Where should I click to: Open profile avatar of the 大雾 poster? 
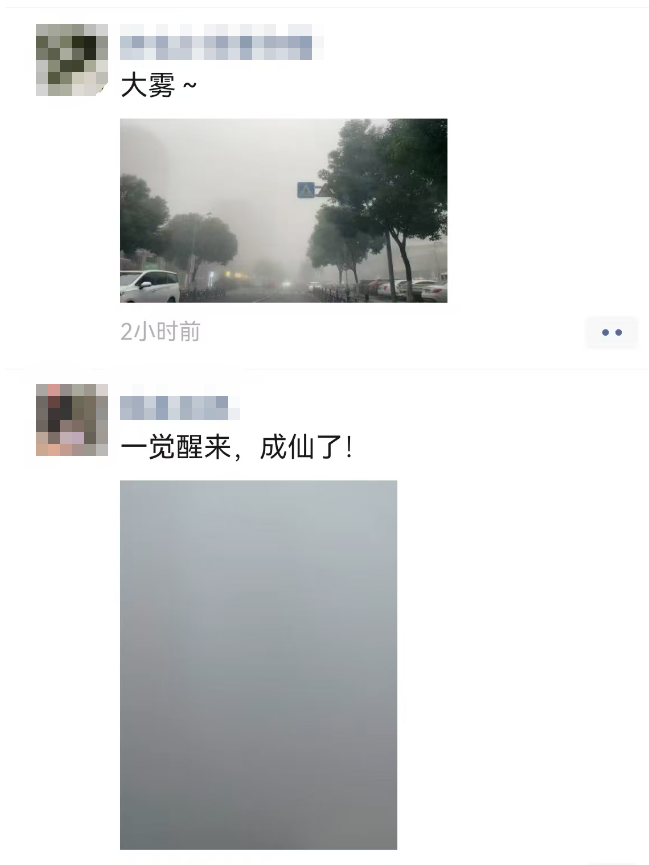point(72,60)
